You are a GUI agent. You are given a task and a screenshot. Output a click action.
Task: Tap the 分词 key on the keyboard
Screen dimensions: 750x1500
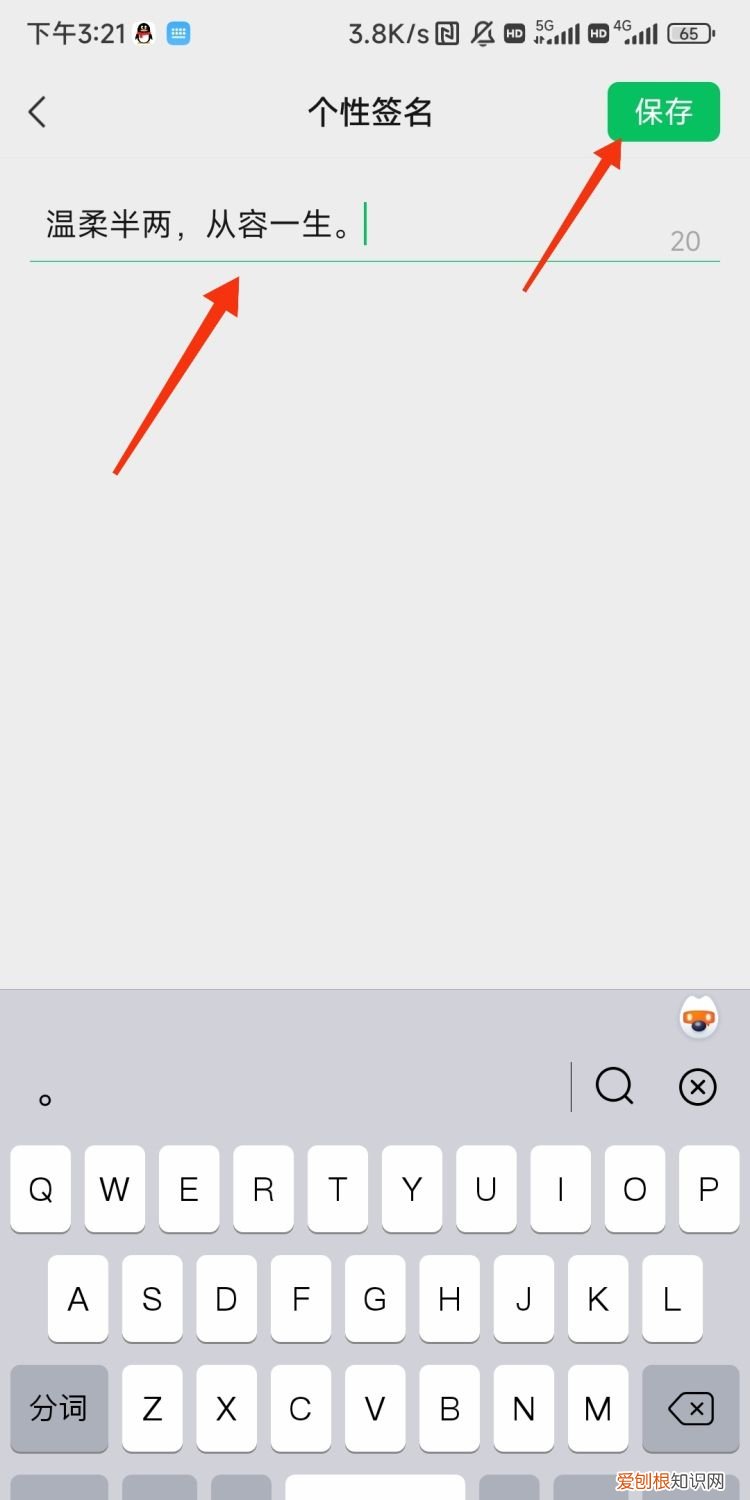pos(59,1409)
